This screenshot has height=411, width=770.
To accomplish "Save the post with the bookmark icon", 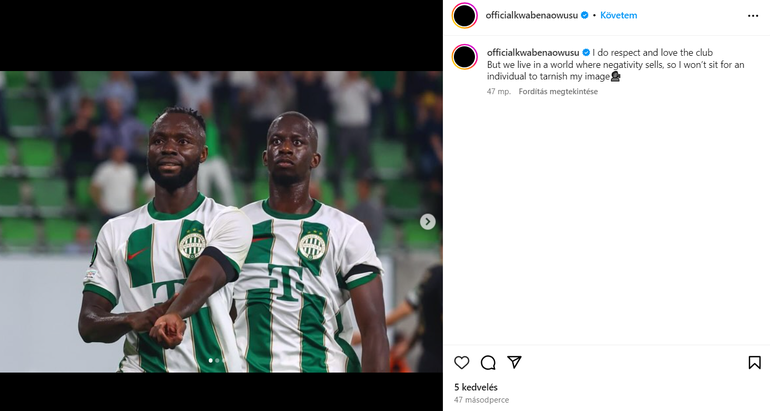I will [754, 363].
